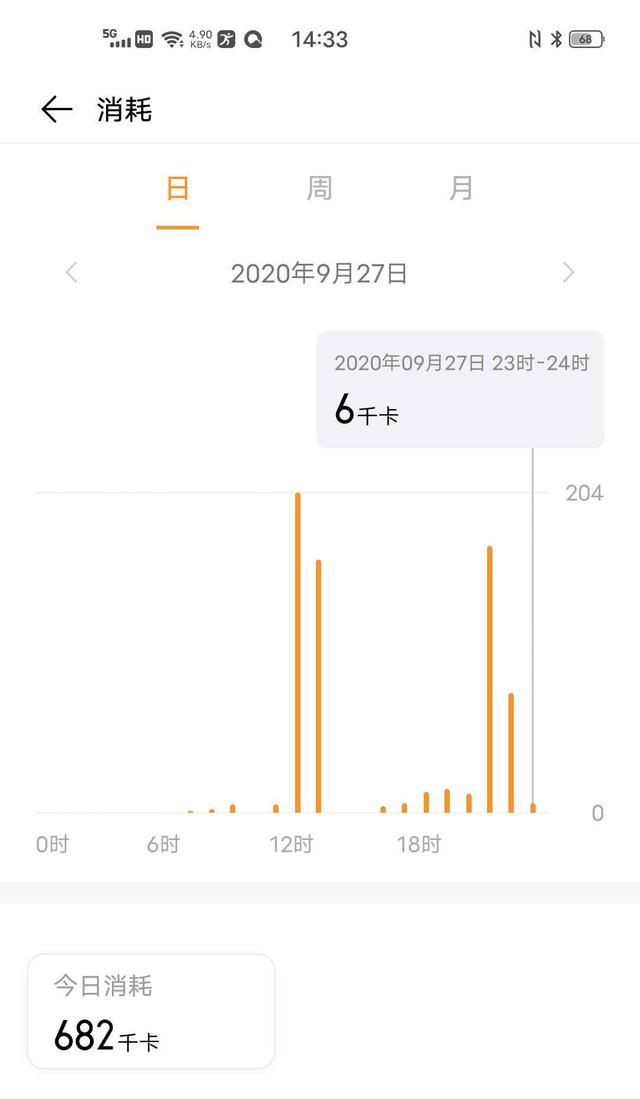Open the 今日消耗 682千卡 card
Viewport: 640px width, 1099px height.
point(151,1012)
